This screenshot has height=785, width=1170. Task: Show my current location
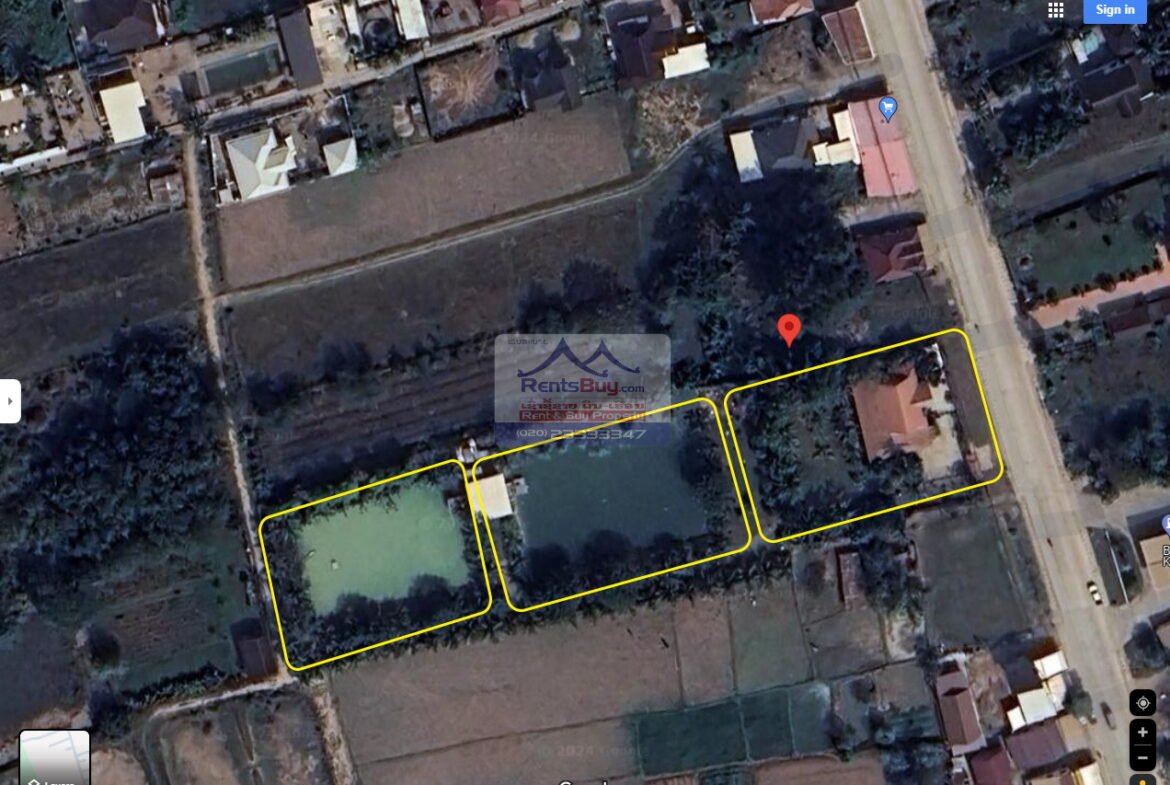pyautogui.click(x=1142, y=703)
